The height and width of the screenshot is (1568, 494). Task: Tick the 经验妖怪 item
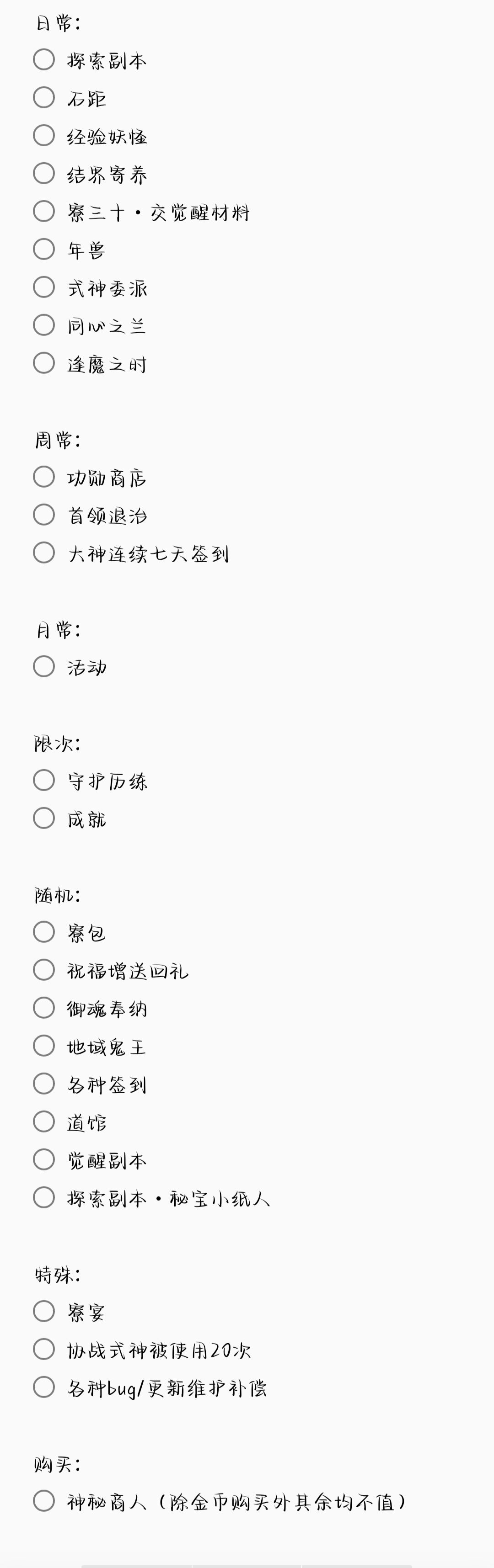[x=44, y=135]
